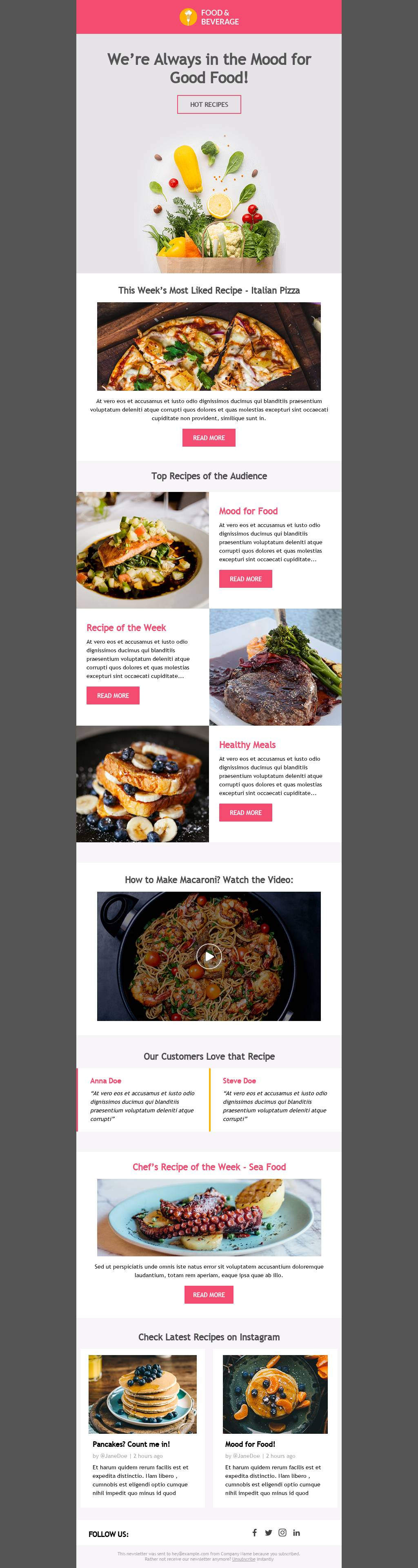Tap the Unsubscribe link in the footer
Viewport: 418px width, 1568px height.
tap(243, 1559)
